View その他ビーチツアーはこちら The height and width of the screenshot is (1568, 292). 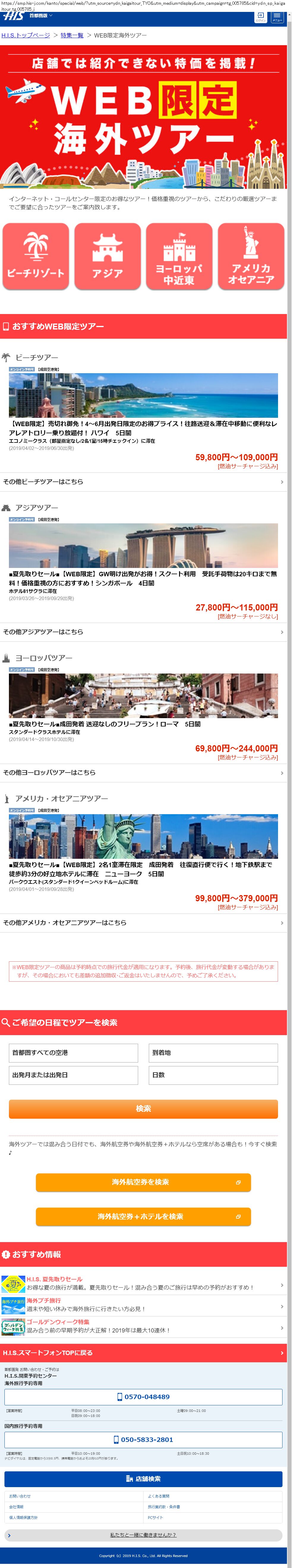[143, 481]
